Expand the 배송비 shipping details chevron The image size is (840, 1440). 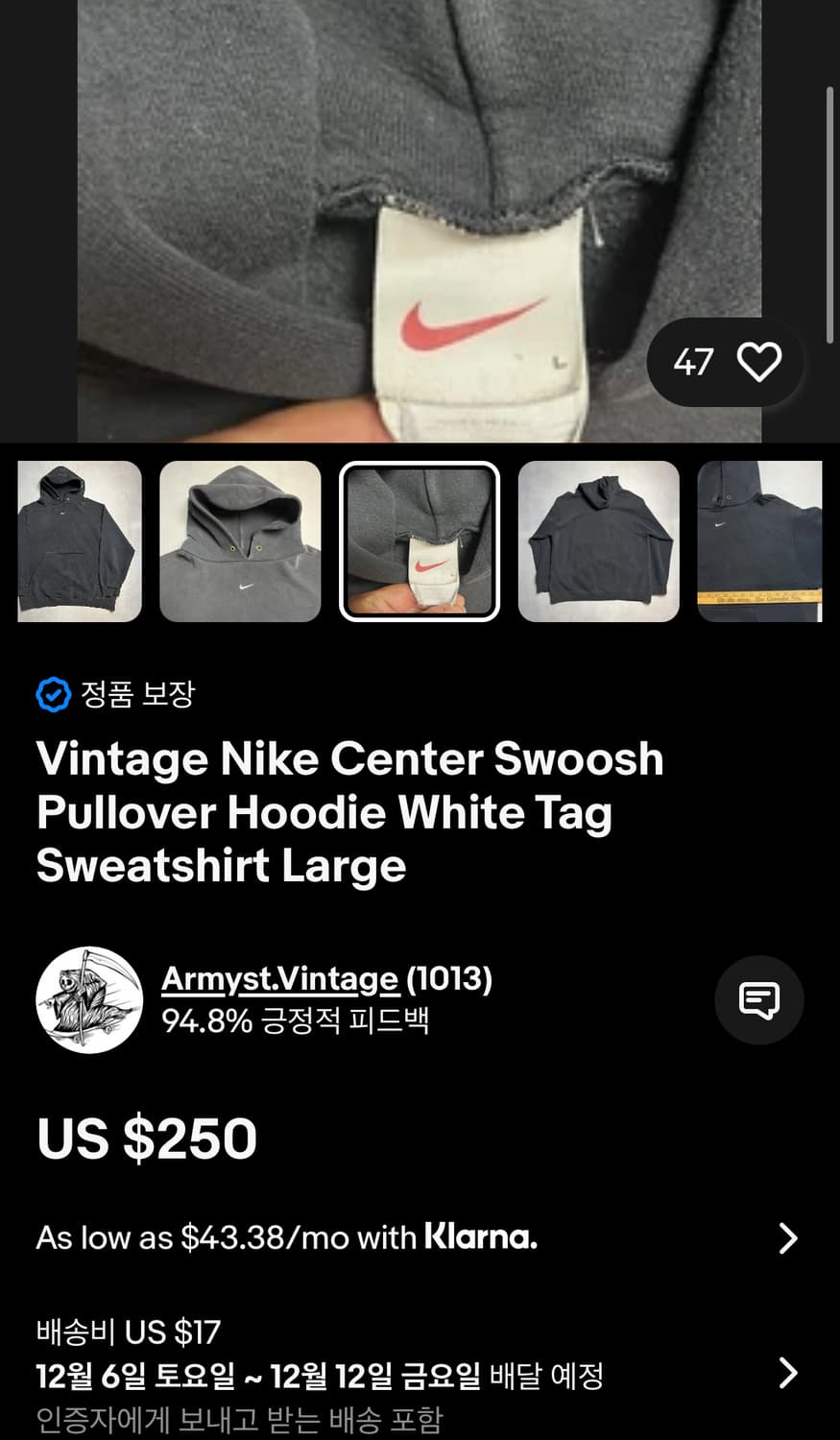pyautogui.click(x=787, y=1373)
